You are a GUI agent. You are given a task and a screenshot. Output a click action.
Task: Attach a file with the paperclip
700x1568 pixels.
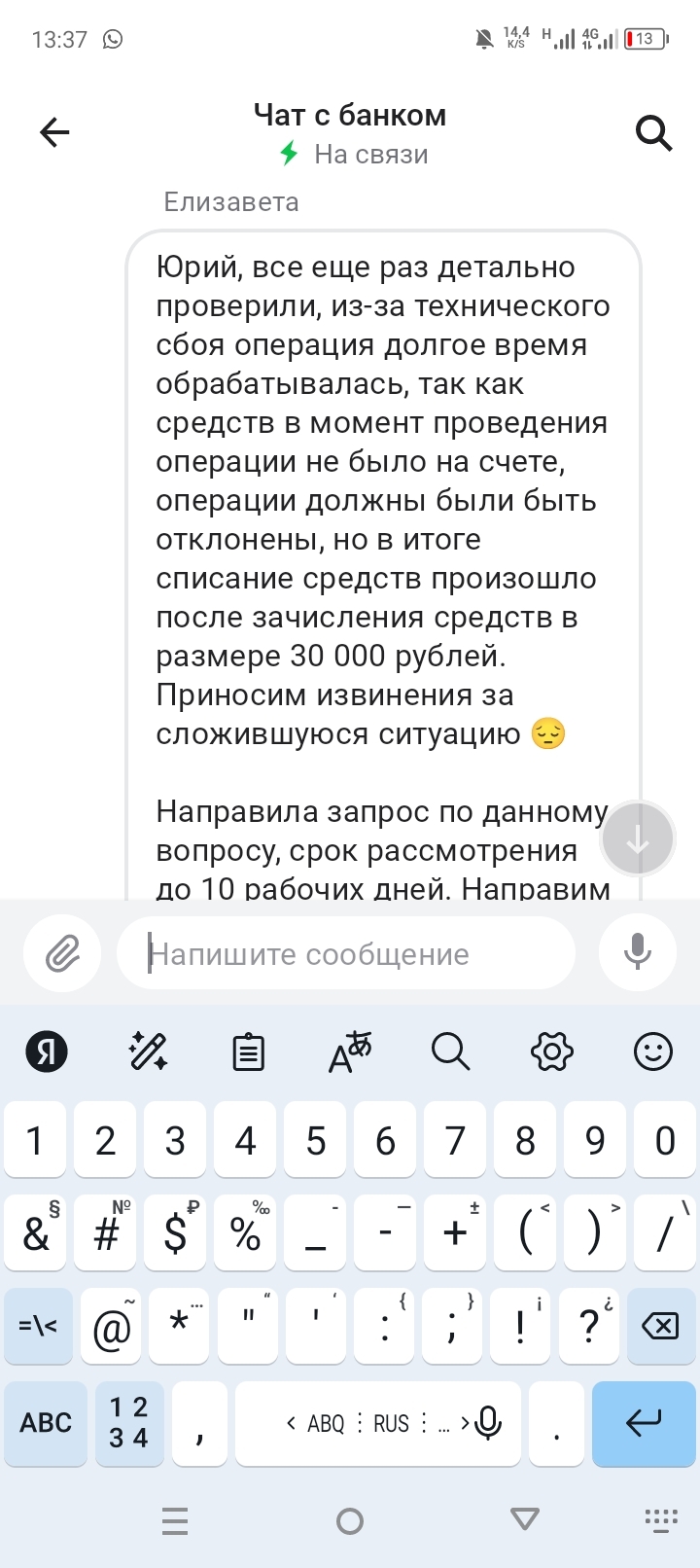point(62,954)
